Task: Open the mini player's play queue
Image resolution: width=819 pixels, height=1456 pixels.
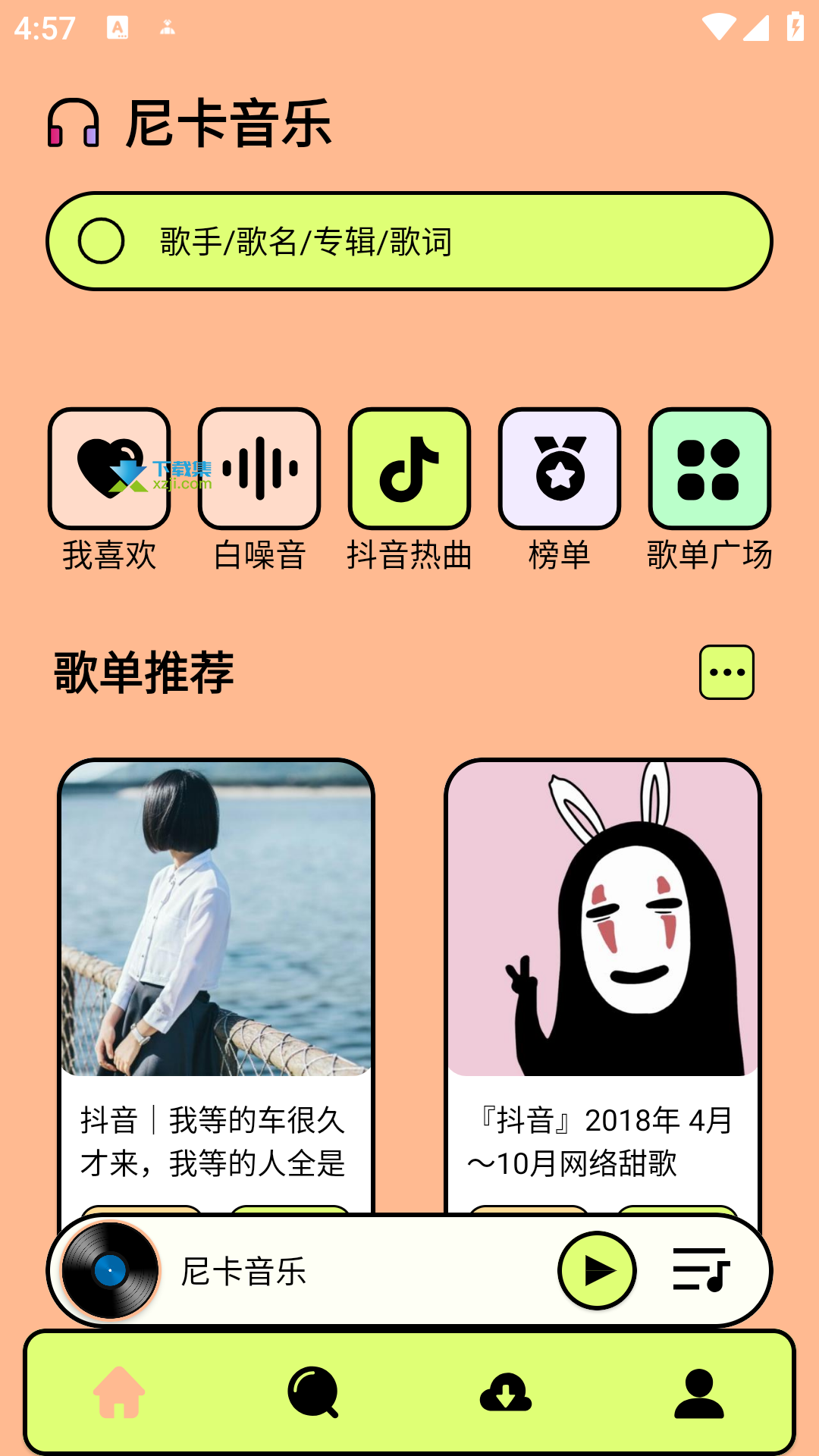Action: [x=701, y=1270]
